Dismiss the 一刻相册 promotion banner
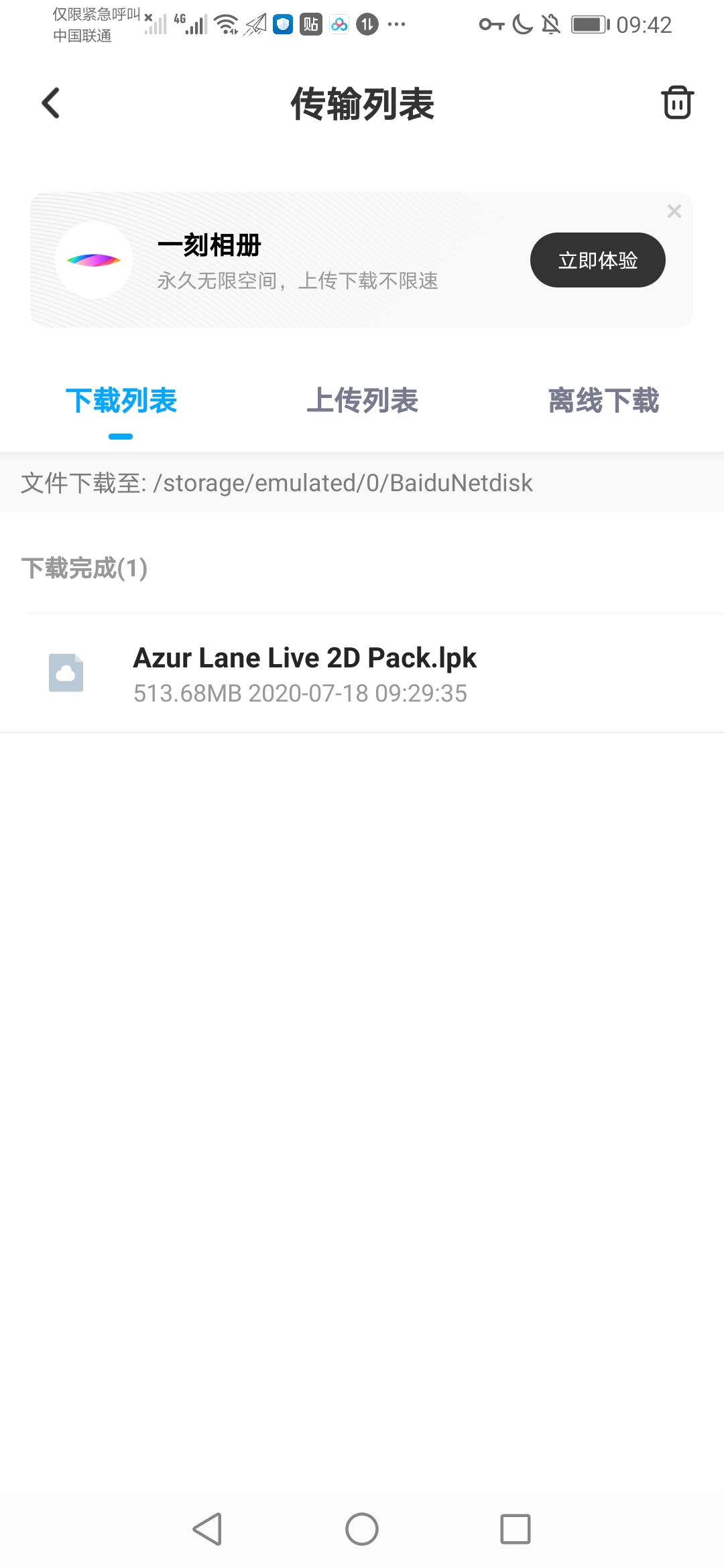 click(x=674, y=211)
